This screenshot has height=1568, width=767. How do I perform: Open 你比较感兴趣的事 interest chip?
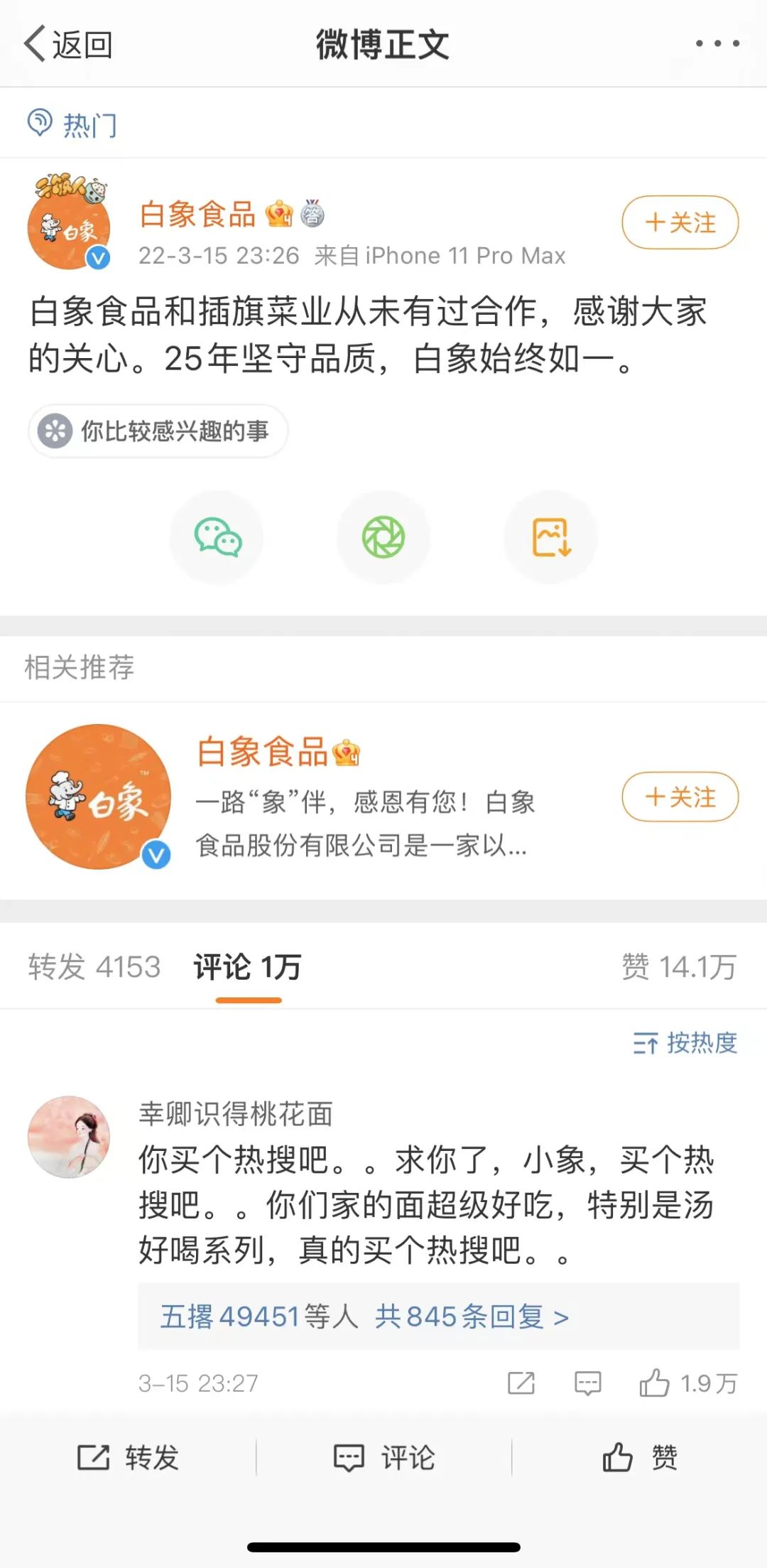pyautogui.click(x=158, y=431)
